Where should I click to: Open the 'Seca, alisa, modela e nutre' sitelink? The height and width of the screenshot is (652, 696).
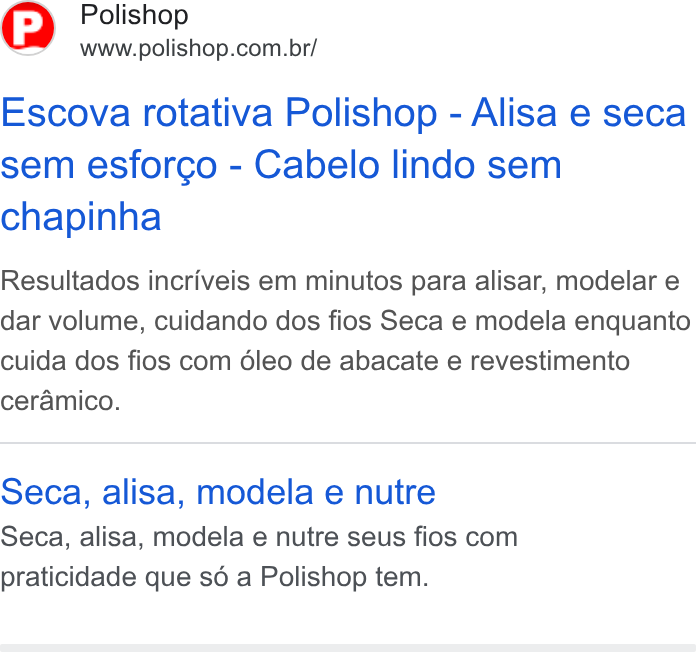(218, 492)
